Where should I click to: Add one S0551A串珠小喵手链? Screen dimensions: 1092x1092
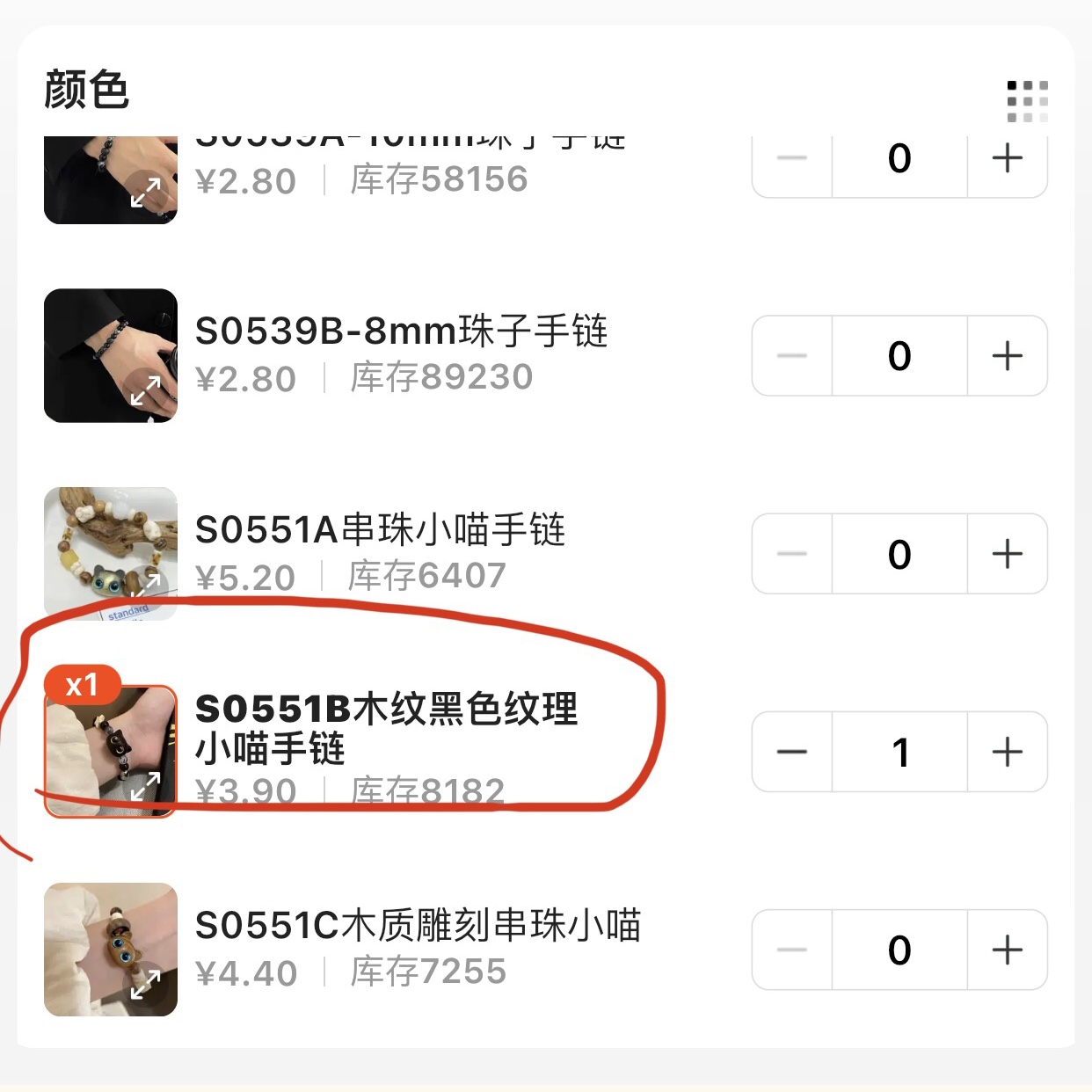pyautogui.click(x=1007, y=554)
